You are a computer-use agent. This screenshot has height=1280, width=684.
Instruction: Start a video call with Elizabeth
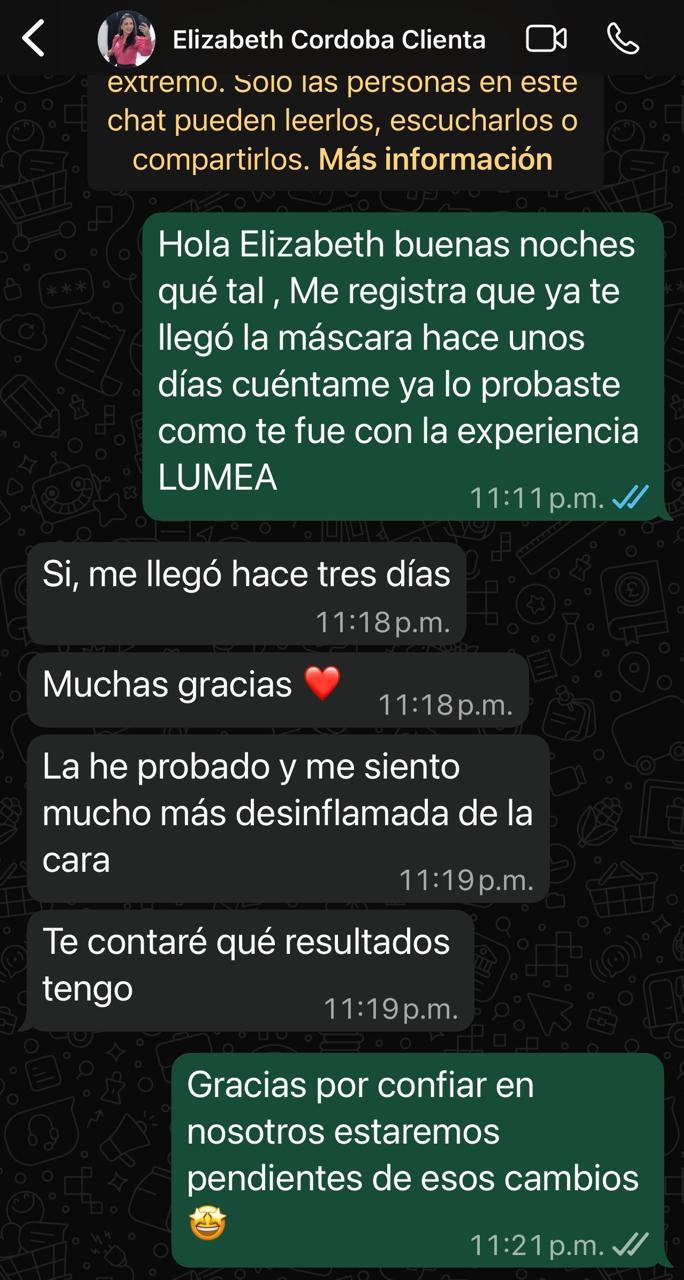point(546,40)
